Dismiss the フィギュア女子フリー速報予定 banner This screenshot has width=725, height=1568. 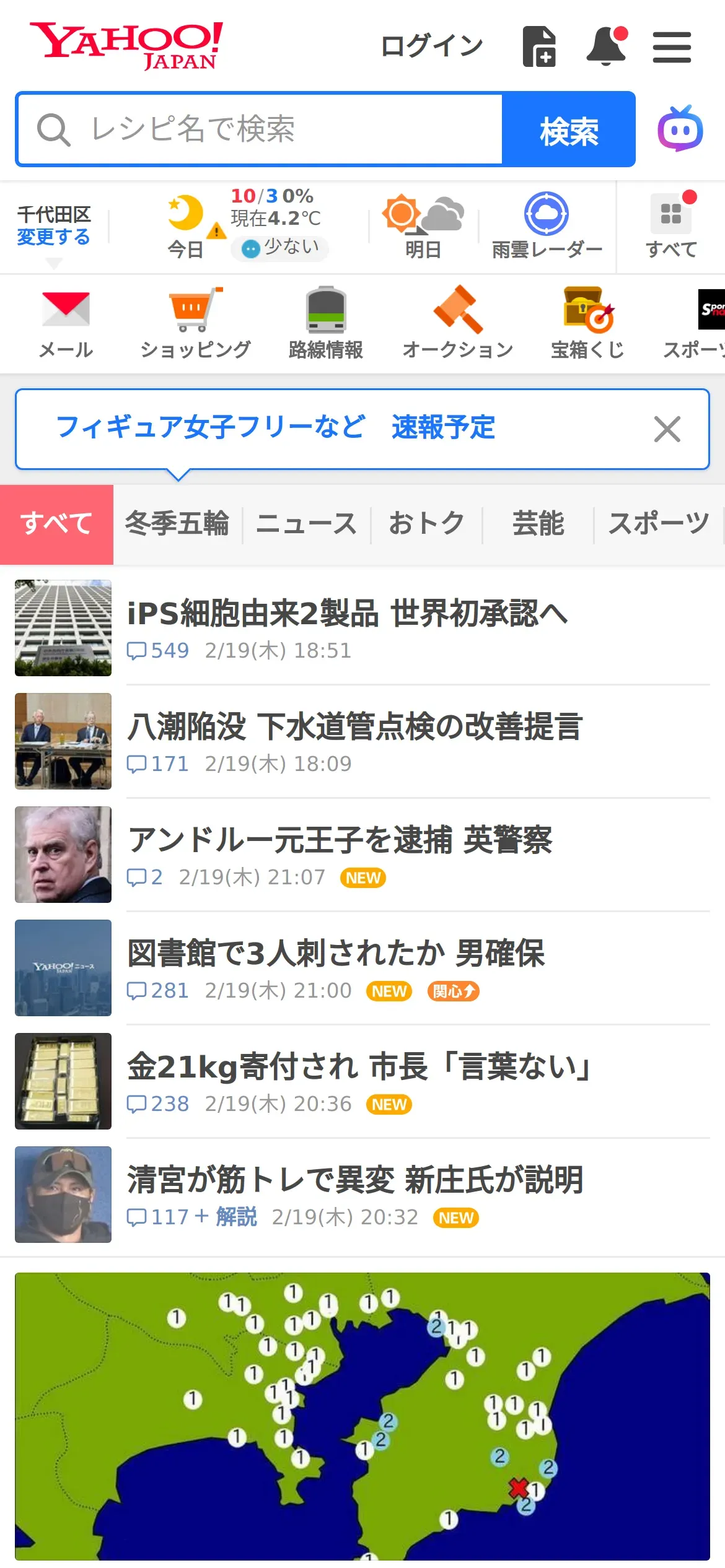[x=667, y=429]
